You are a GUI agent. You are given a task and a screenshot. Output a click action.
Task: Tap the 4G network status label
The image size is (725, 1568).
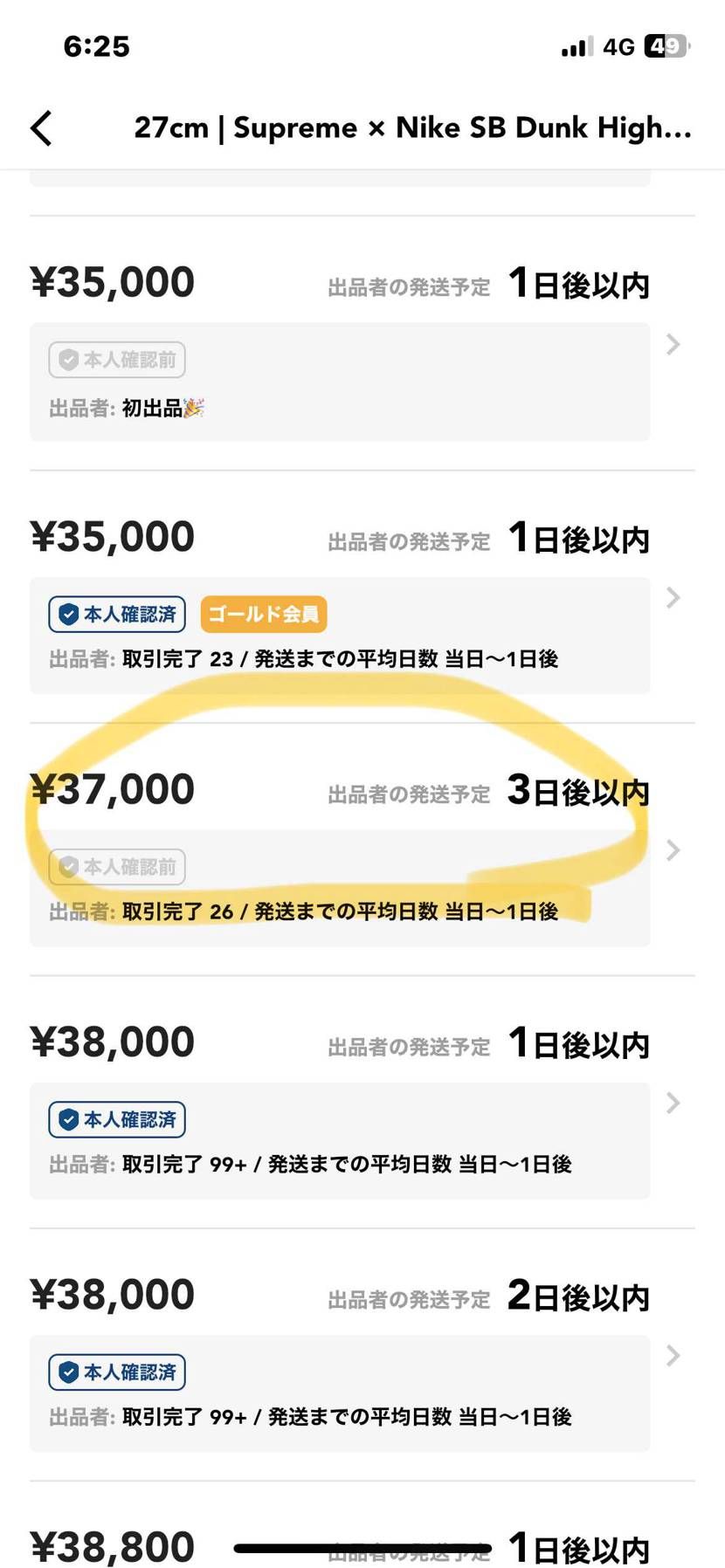[617, 46]
